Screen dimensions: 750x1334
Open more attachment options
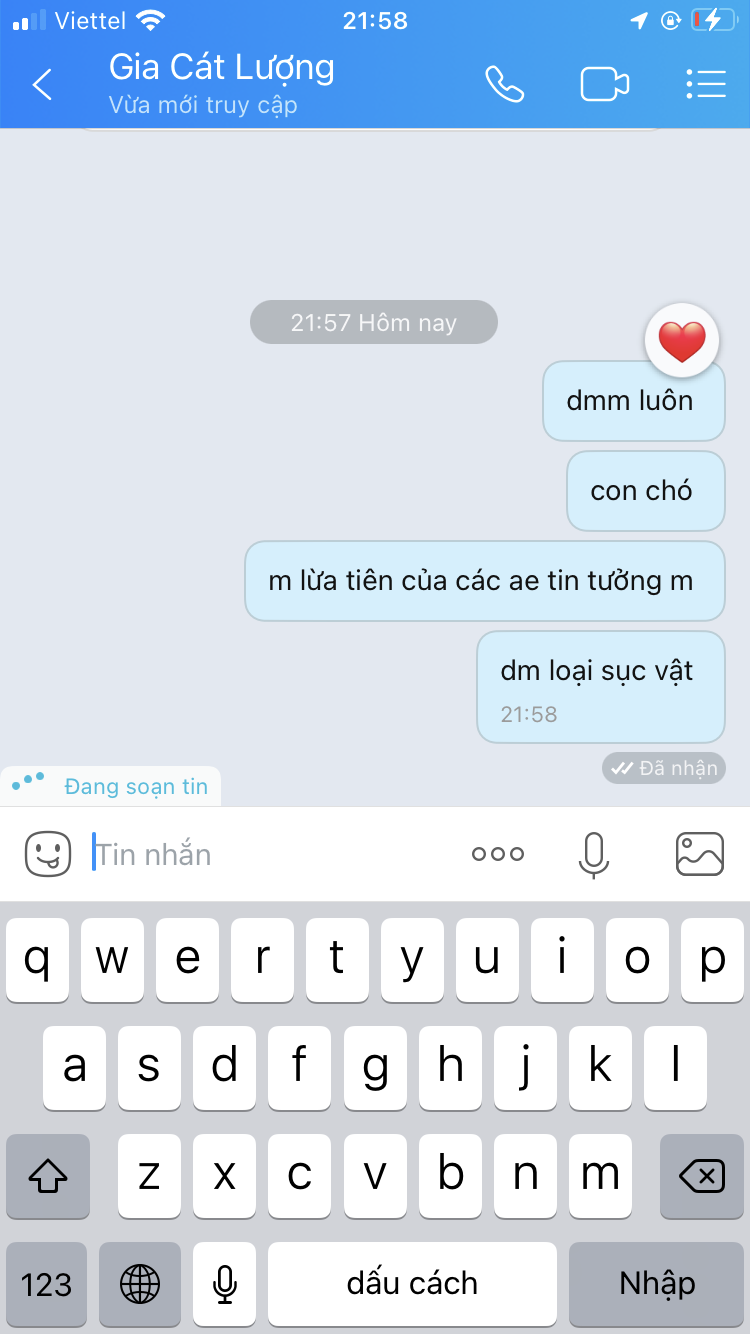[498, 854]
